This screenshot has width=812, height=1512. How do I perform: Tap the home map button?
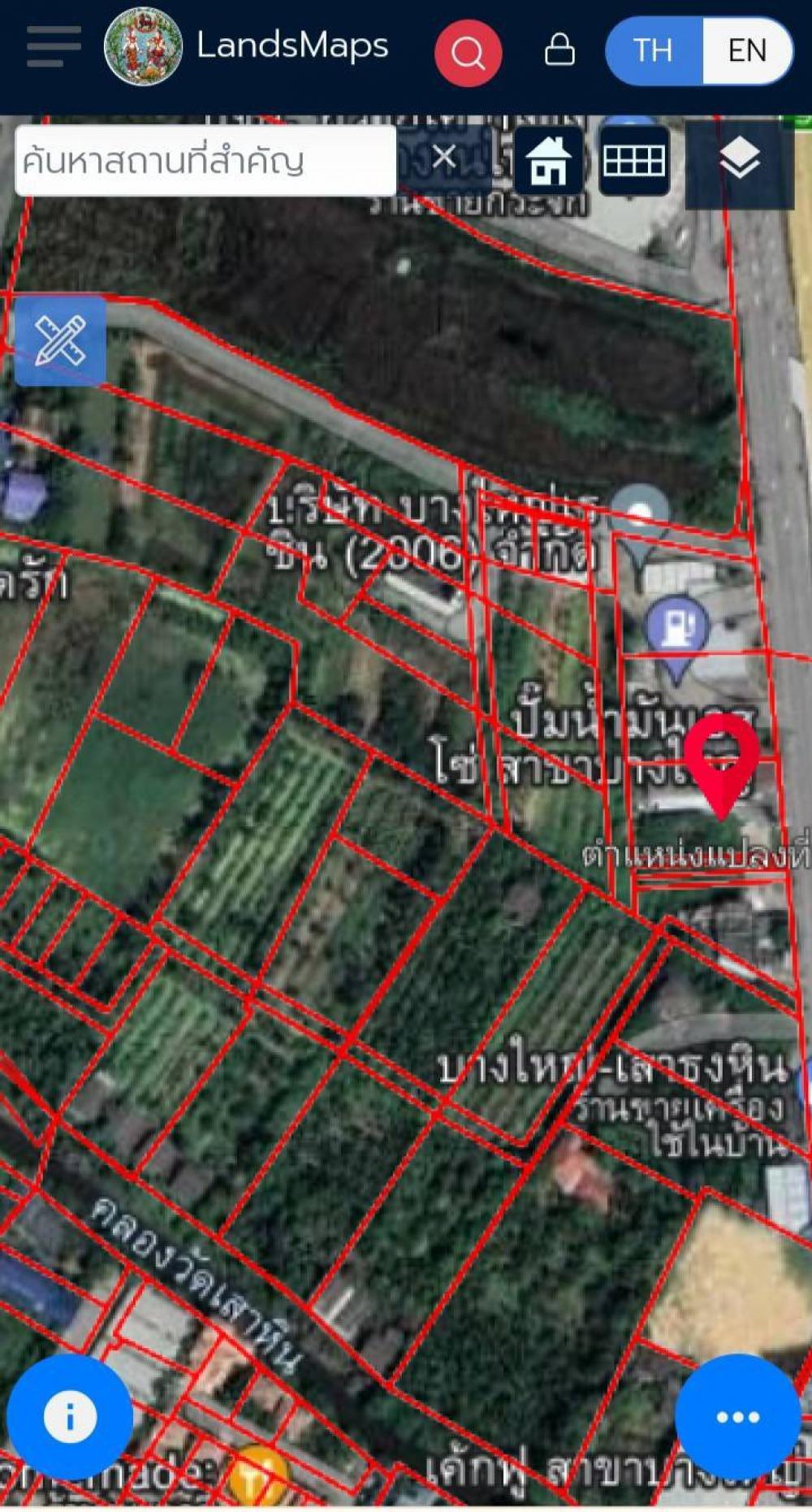(549, 161)
